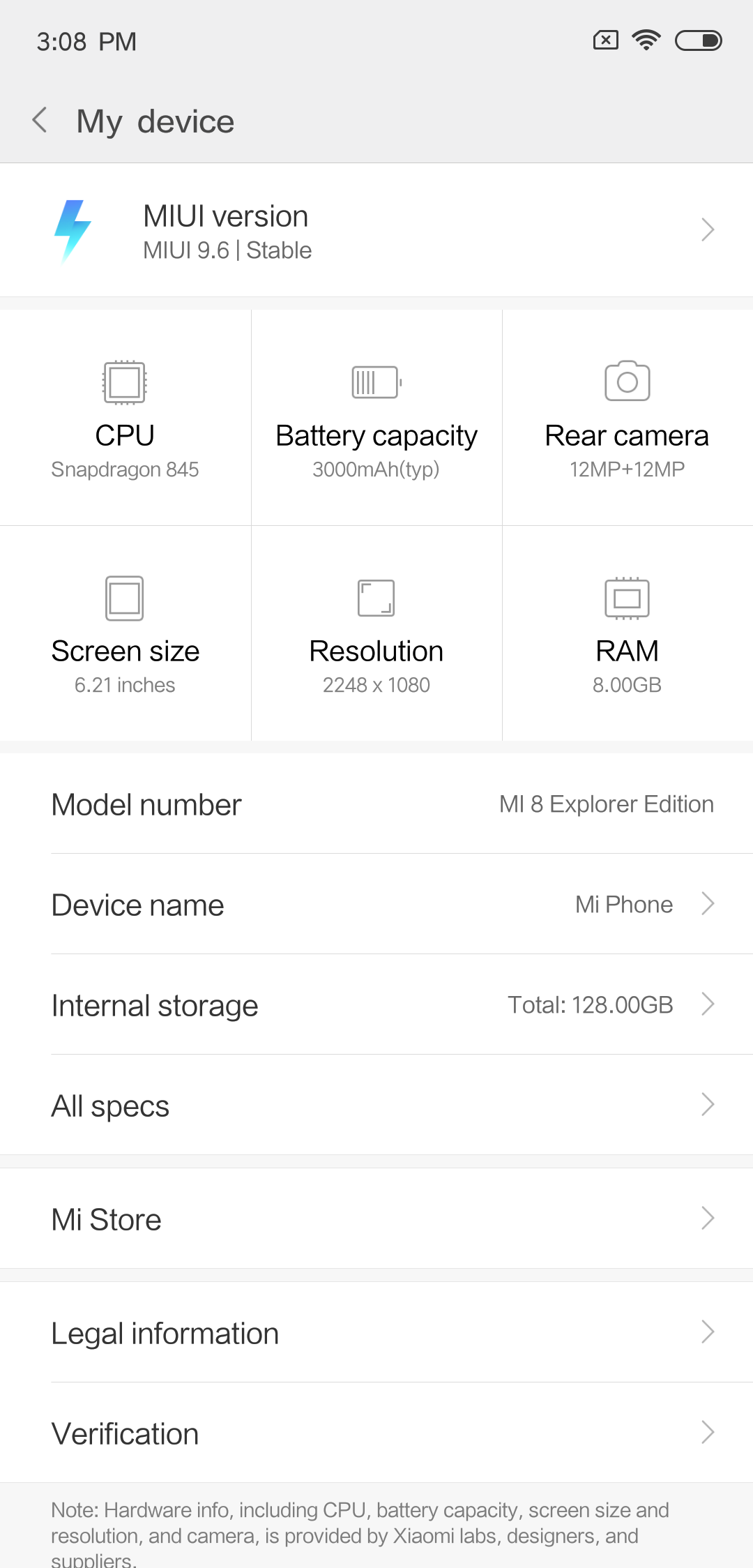Screen dimensions: 753x1568
Task: Open Verification
Action: click(376, 1433)
